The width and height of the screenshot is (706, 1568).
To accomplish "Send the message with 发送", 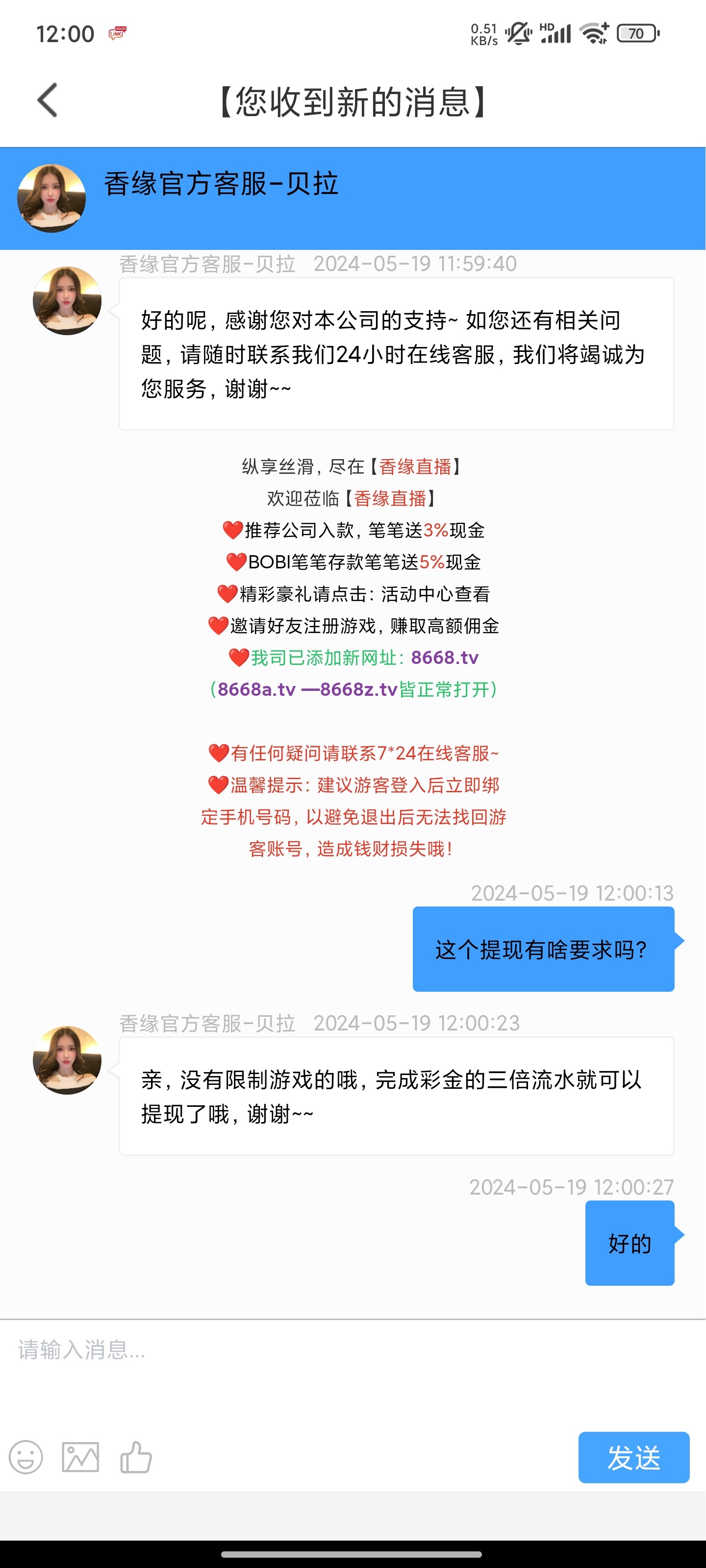I will tap(633, 1457).
